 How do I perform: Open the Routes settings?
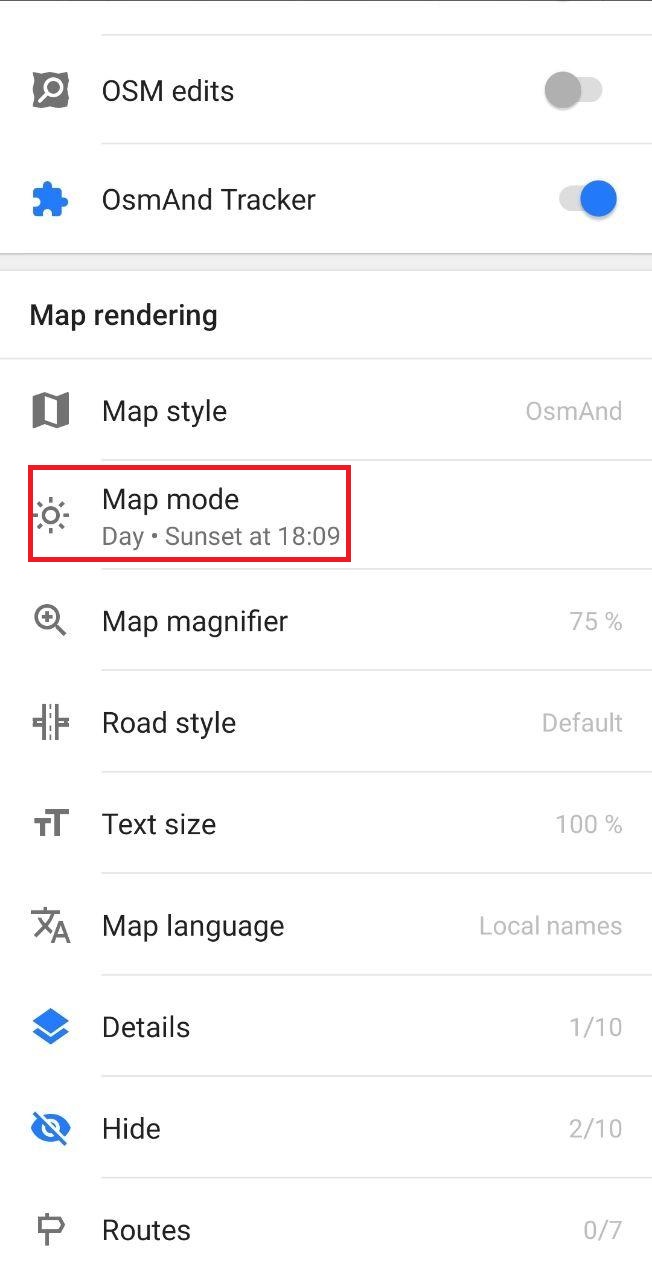(x=326, y=1230)
